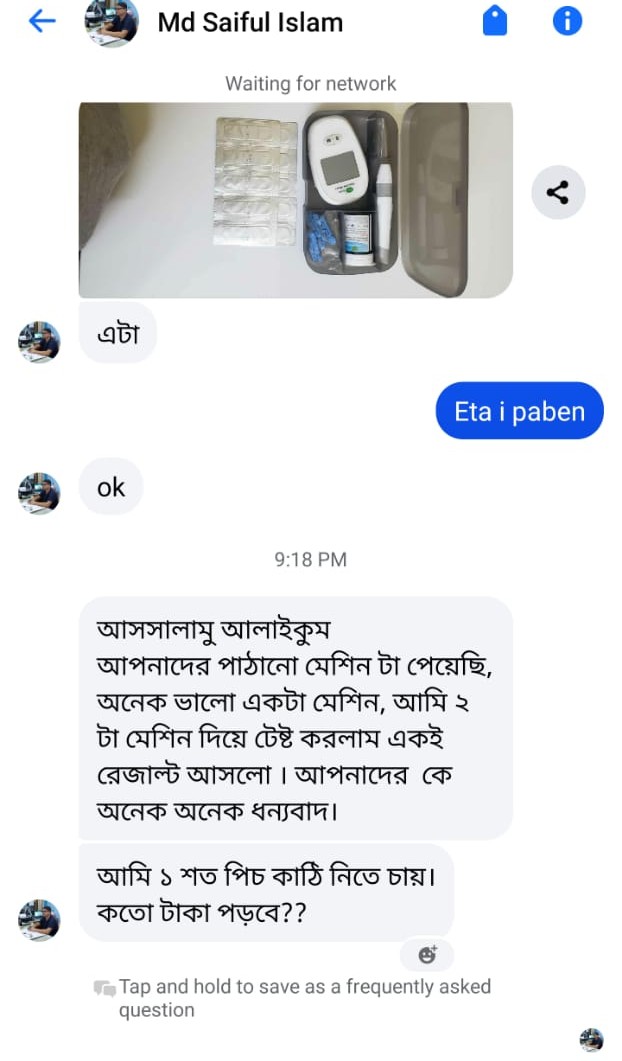Open the glucose meter photo
The width and height of the screenshot is (622, 1061).
coord(295,200)
